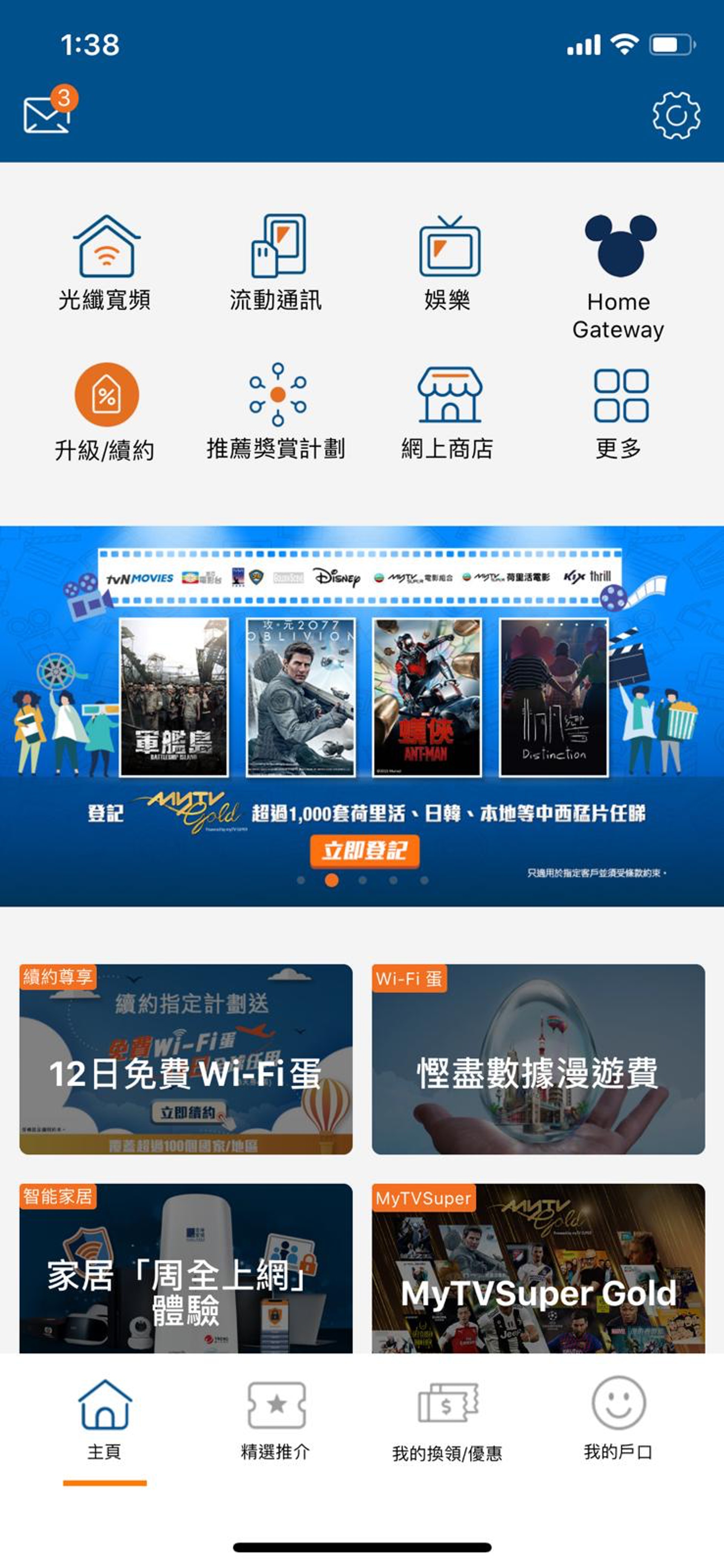
Task: Open the 12日免費Wi-Fi蛋 renewal offer card
Action: coord(186,1059)
